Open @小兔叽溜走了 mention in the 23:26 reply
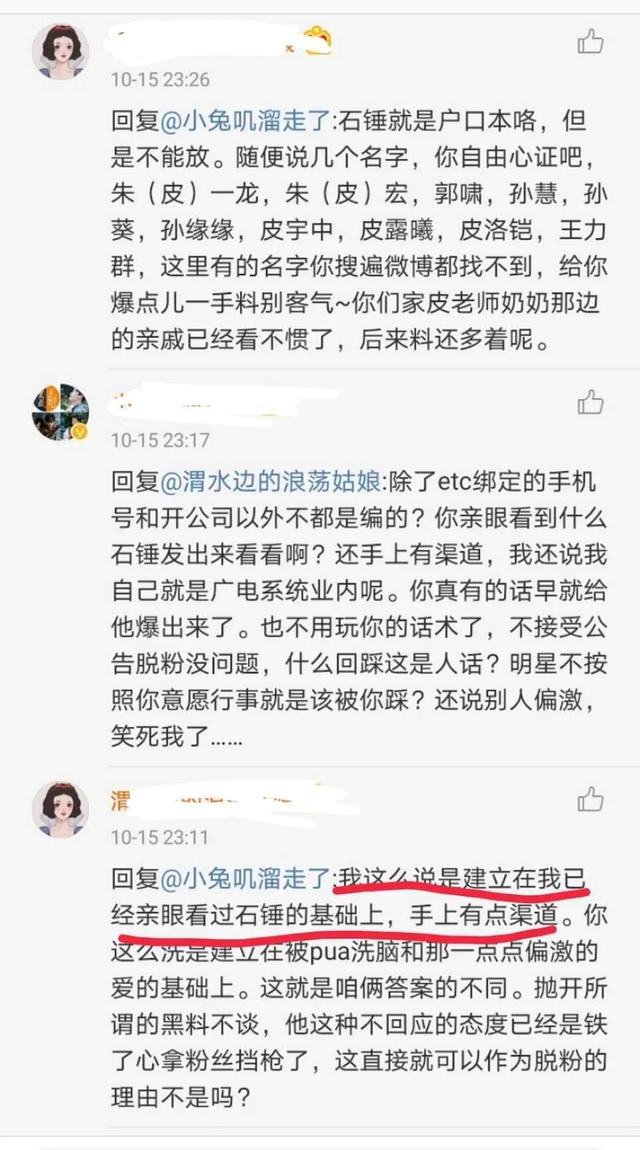The width and height of the screenshot is (640, 1150). [244, 122]
